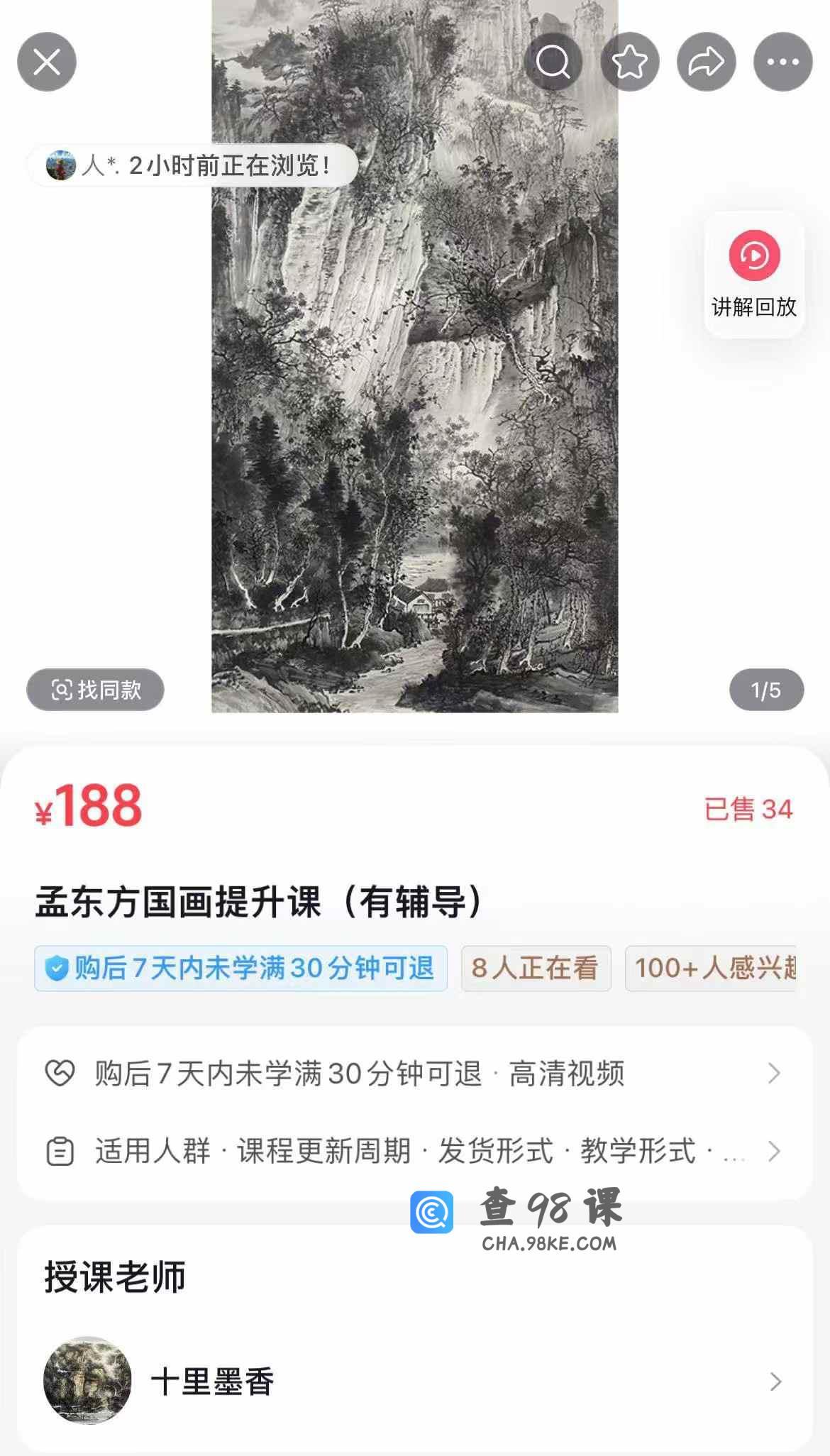Share this course page

707,62
